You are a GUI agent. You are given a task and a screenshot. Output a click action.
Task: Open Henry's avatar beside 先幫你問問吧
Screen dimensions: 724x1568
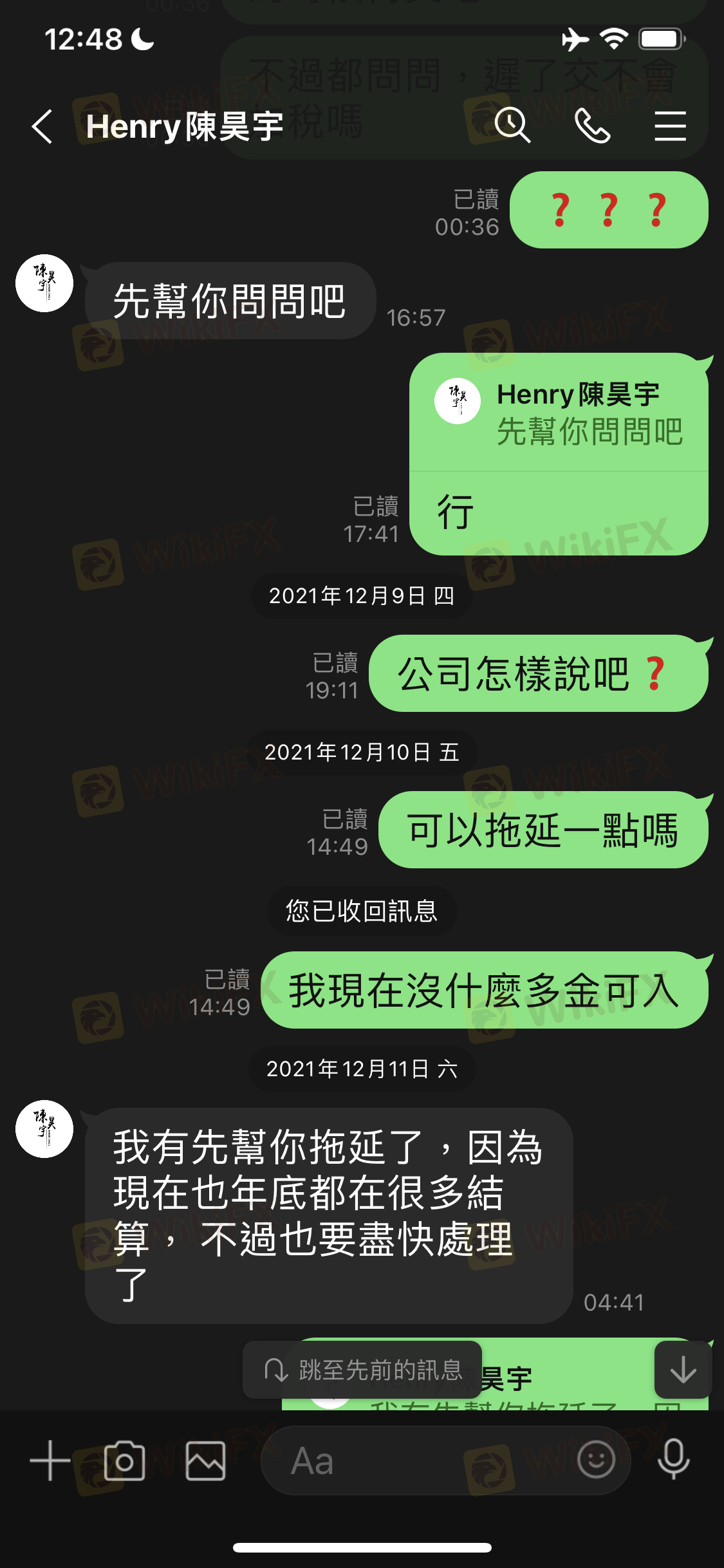click(44, 283)
